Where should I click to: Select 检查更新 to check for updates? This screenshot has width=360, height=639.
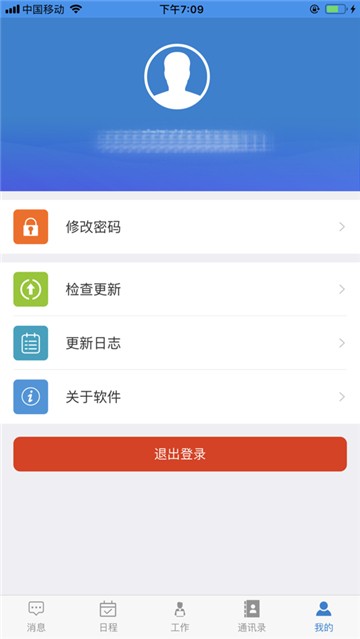(x=180, y=289)
